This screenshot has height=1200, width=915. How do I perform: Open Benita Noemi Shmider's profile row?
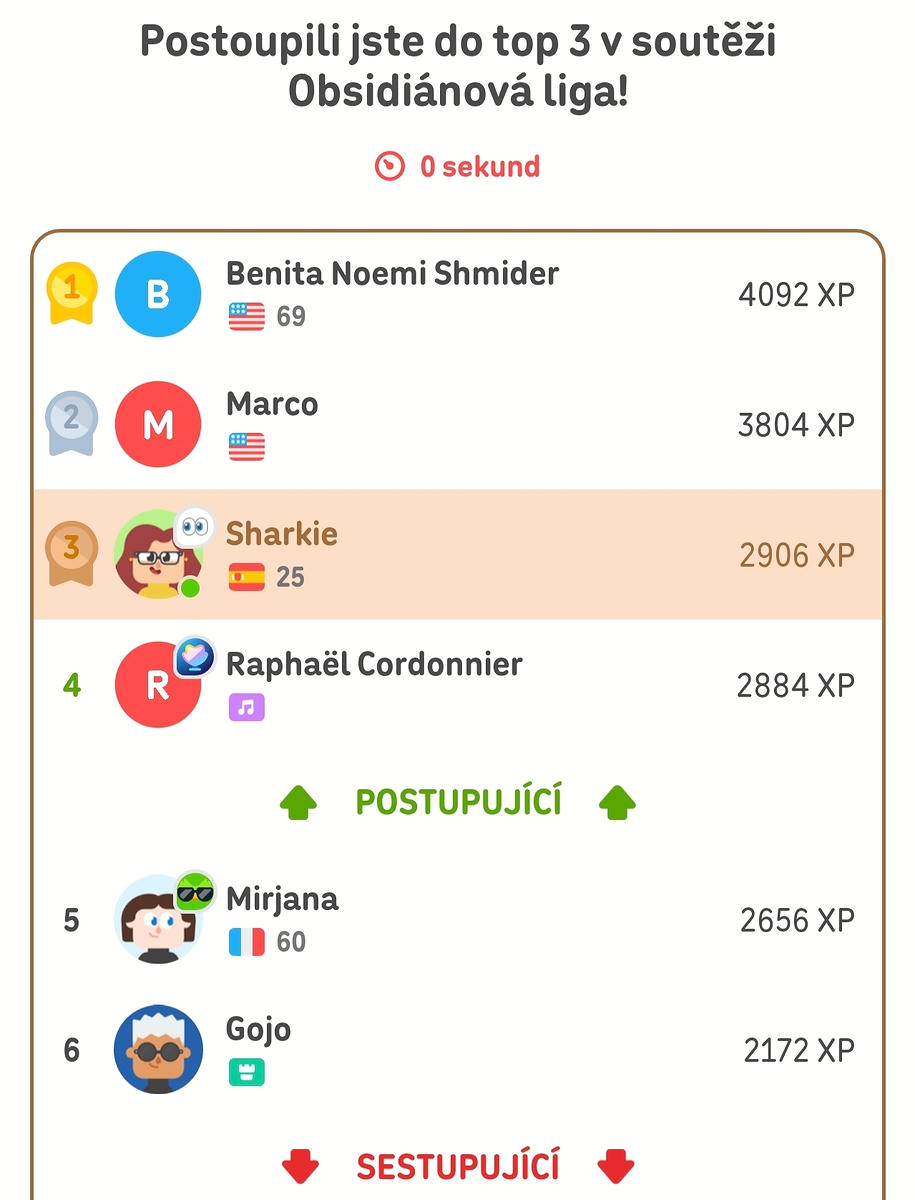457,294
